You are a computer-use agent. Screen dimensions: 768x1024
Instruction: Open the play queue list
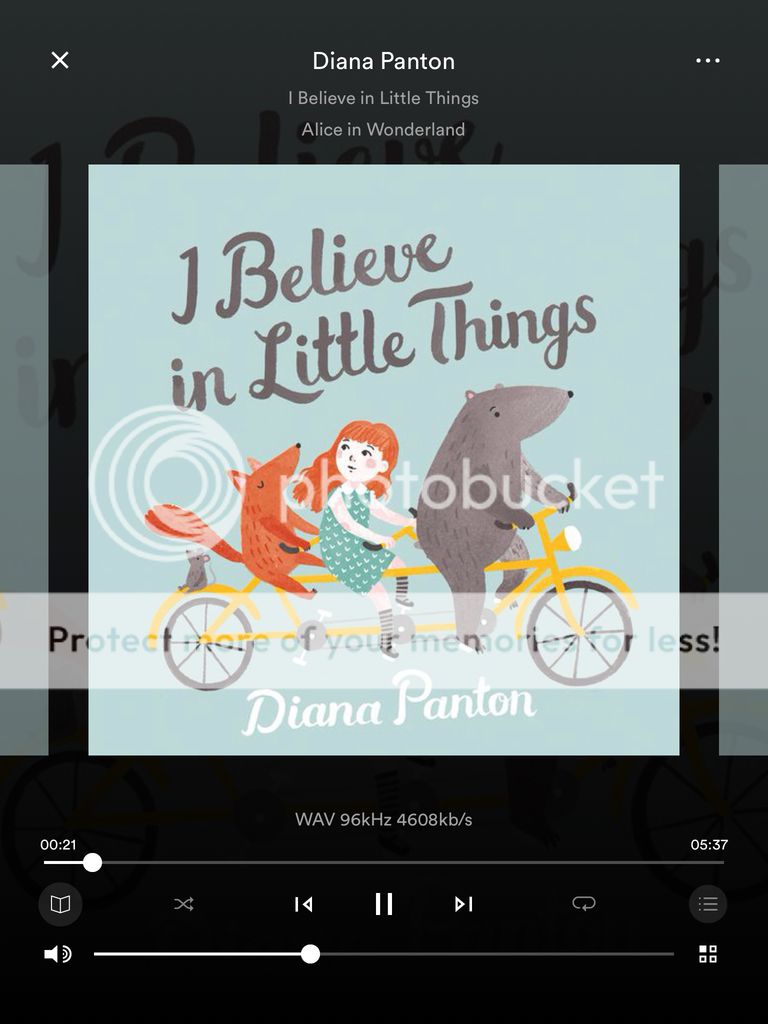tap(708, 904)
